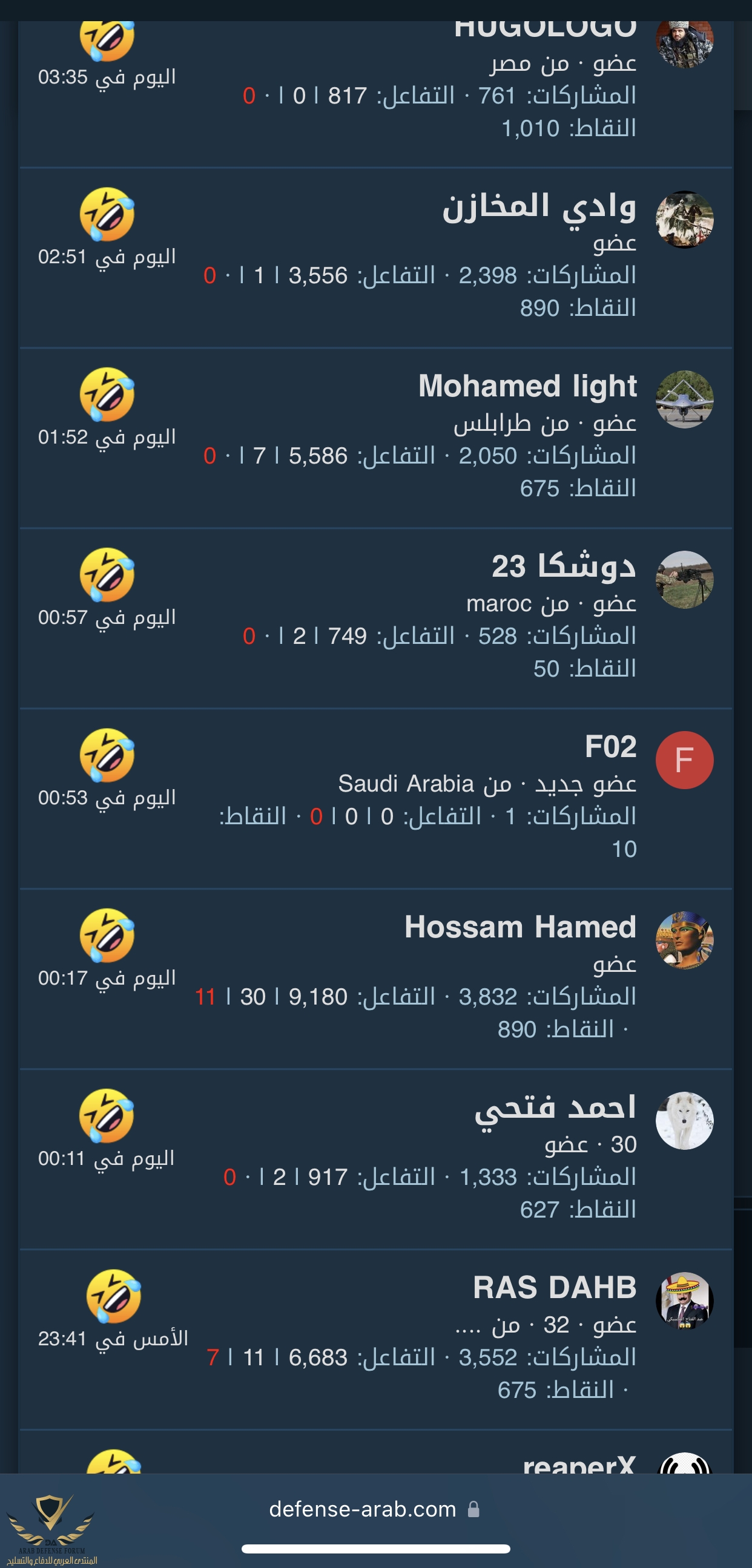Tap RAS DAHB's sombrero avatar
752x1568 pixels.
point(684,1301)
